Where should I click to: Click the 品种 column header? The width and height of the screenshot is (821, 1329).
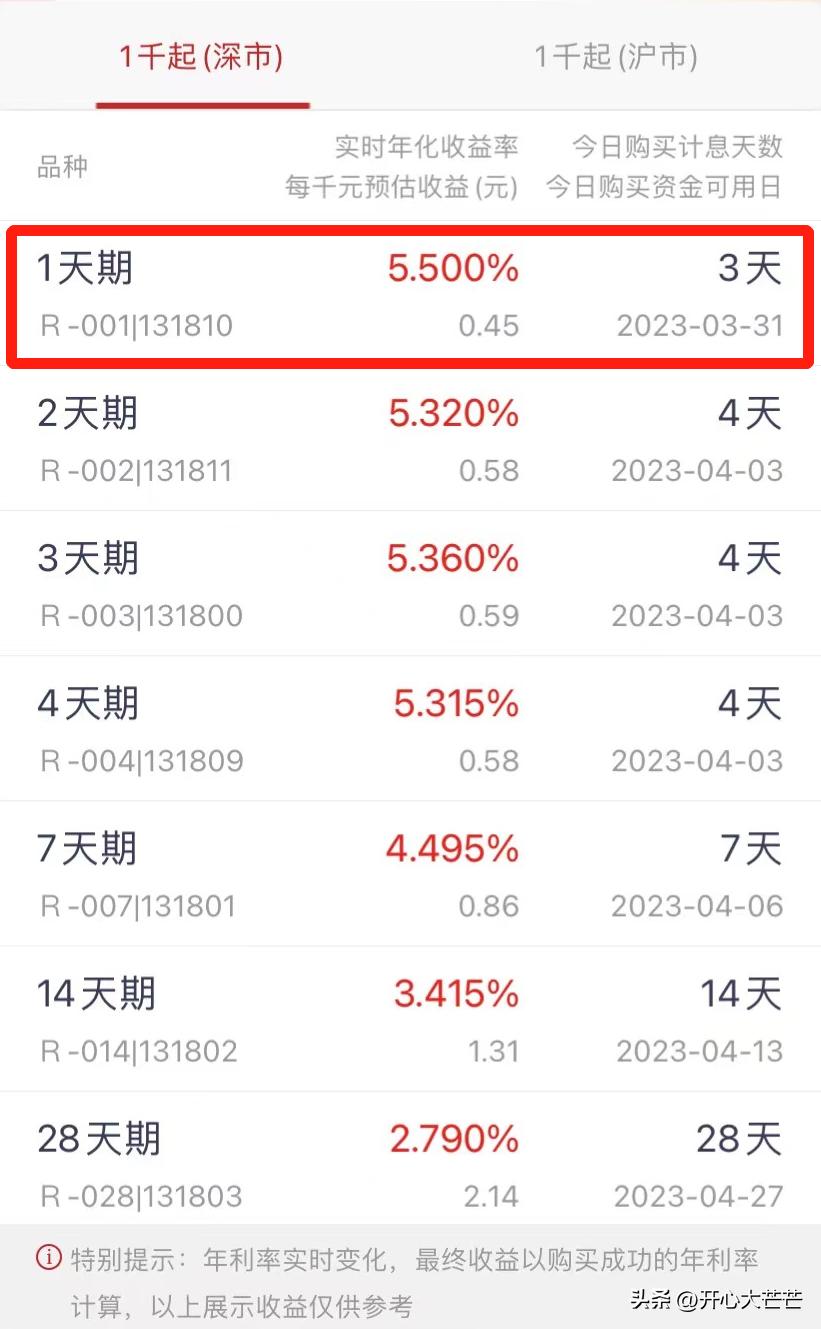[62, 167]
